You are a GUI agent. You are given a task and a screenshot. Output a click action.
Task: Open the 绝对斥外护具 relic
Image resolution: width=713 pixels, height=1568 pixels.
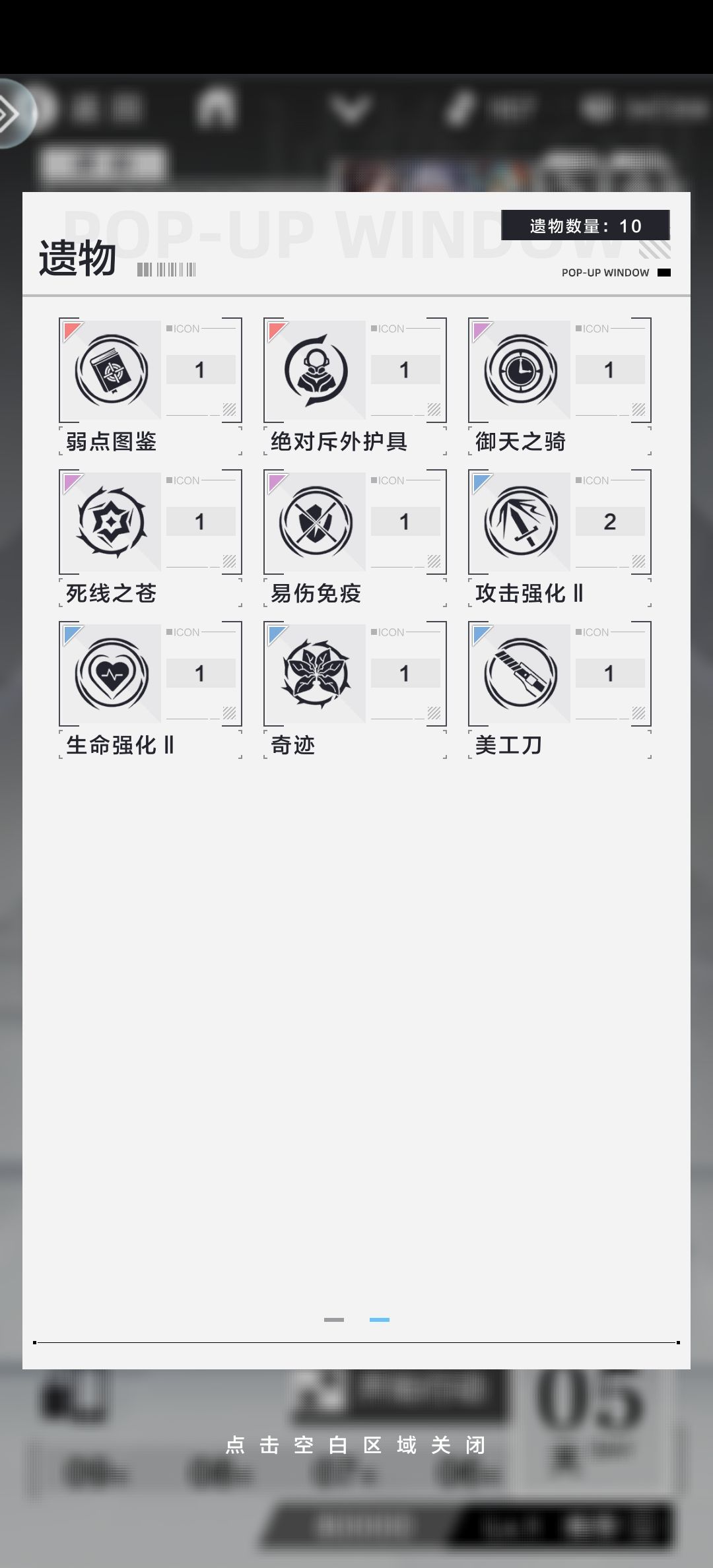point(314,370)
